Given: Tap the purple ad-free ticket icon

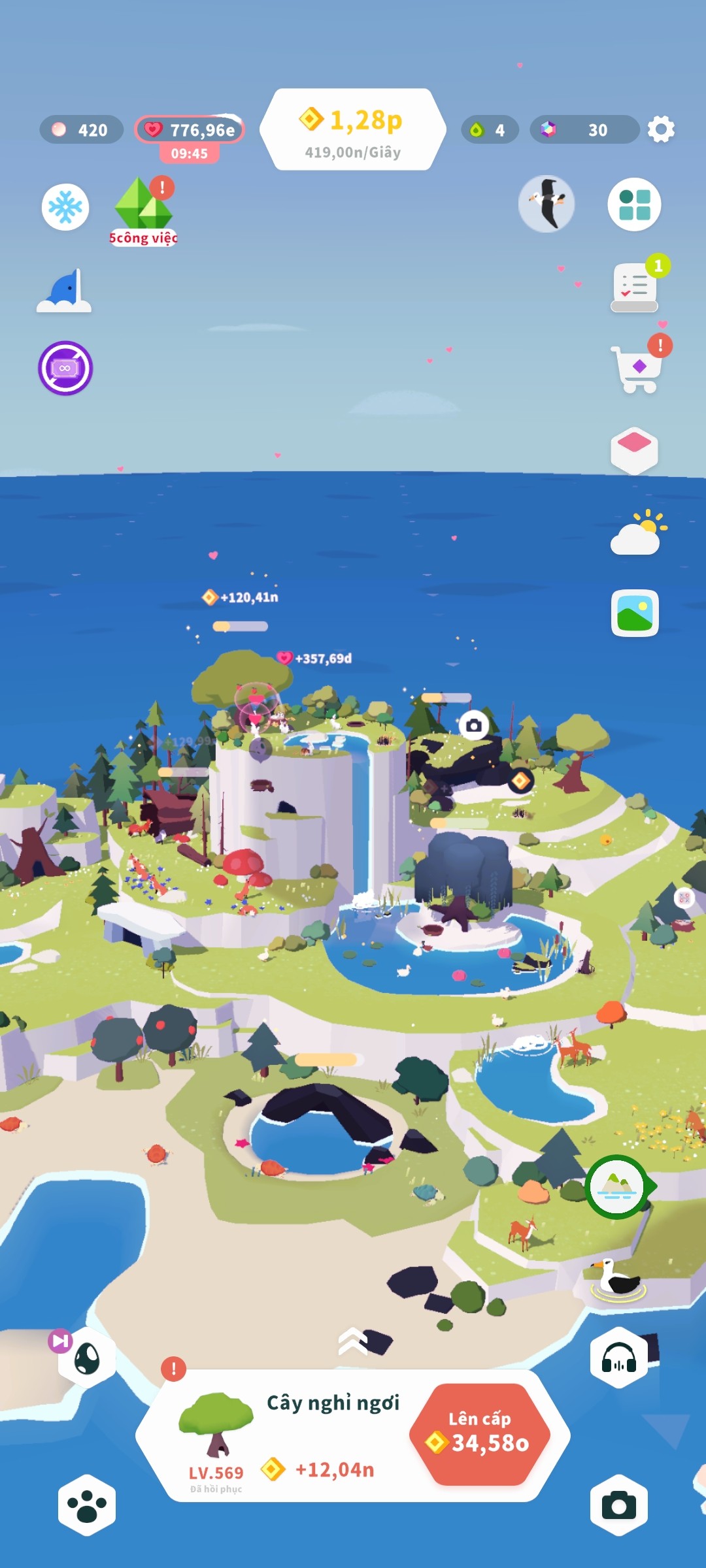Looking at the screenshot, I should point(65,368).
